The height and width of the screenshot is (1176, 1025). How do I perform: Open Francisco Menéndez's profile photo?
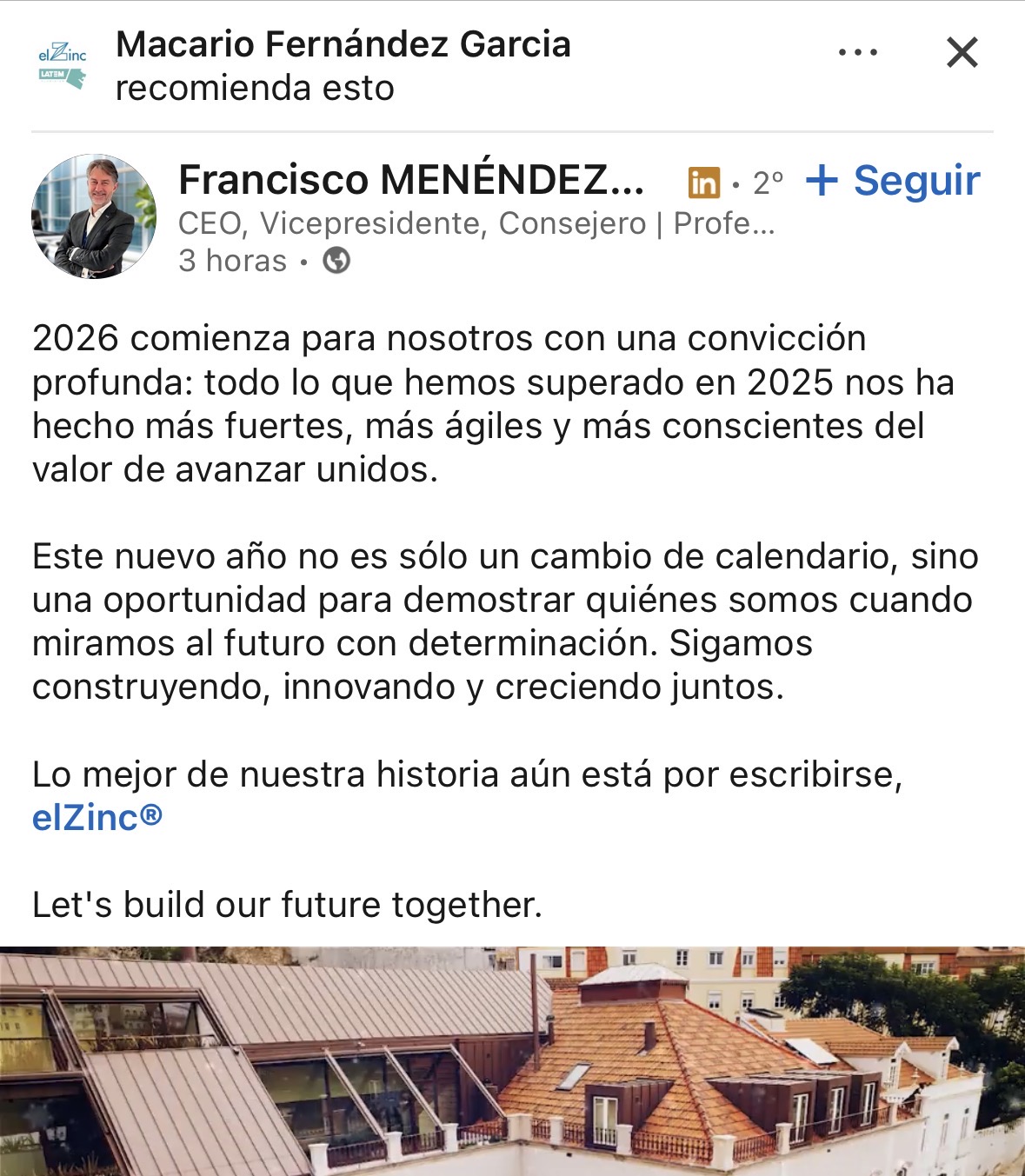pos(94,216)
